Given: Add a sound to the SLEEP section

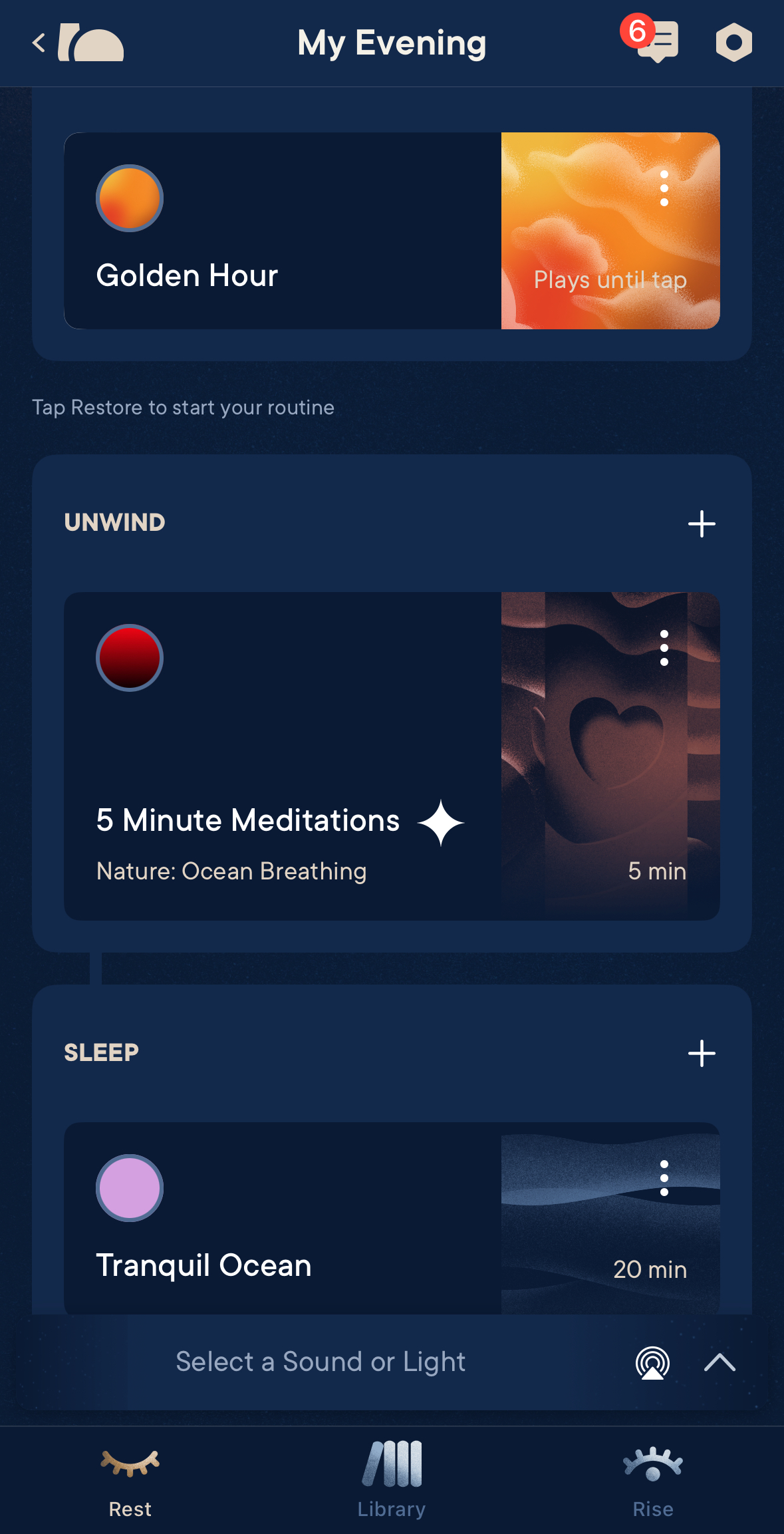Looking at the screenshot, I should click(702, 1053).
